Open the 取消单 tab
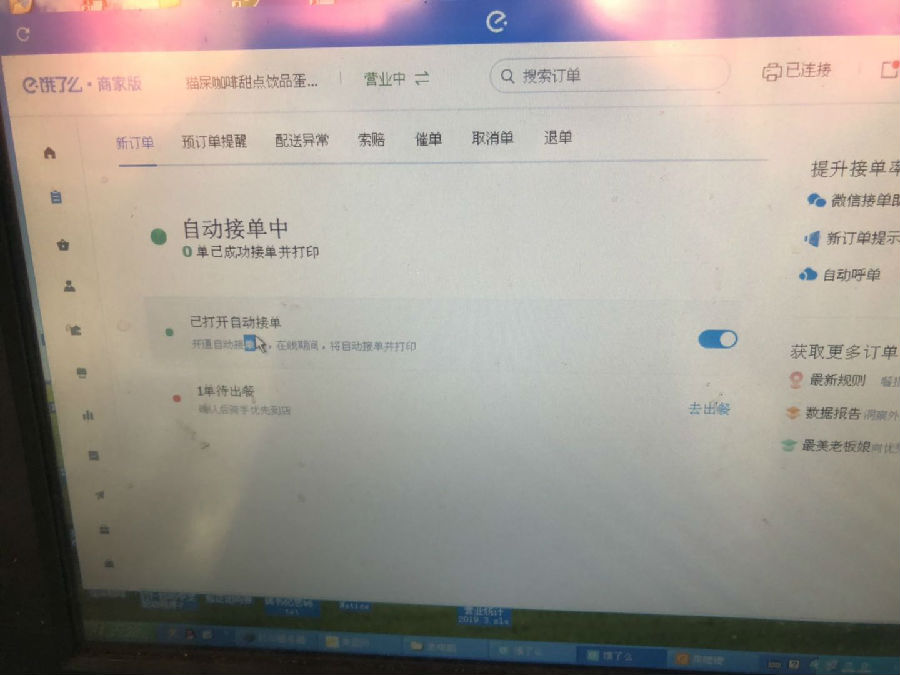Image resolution: width=900 pixels, height=675 pixels. pos(492,138)
